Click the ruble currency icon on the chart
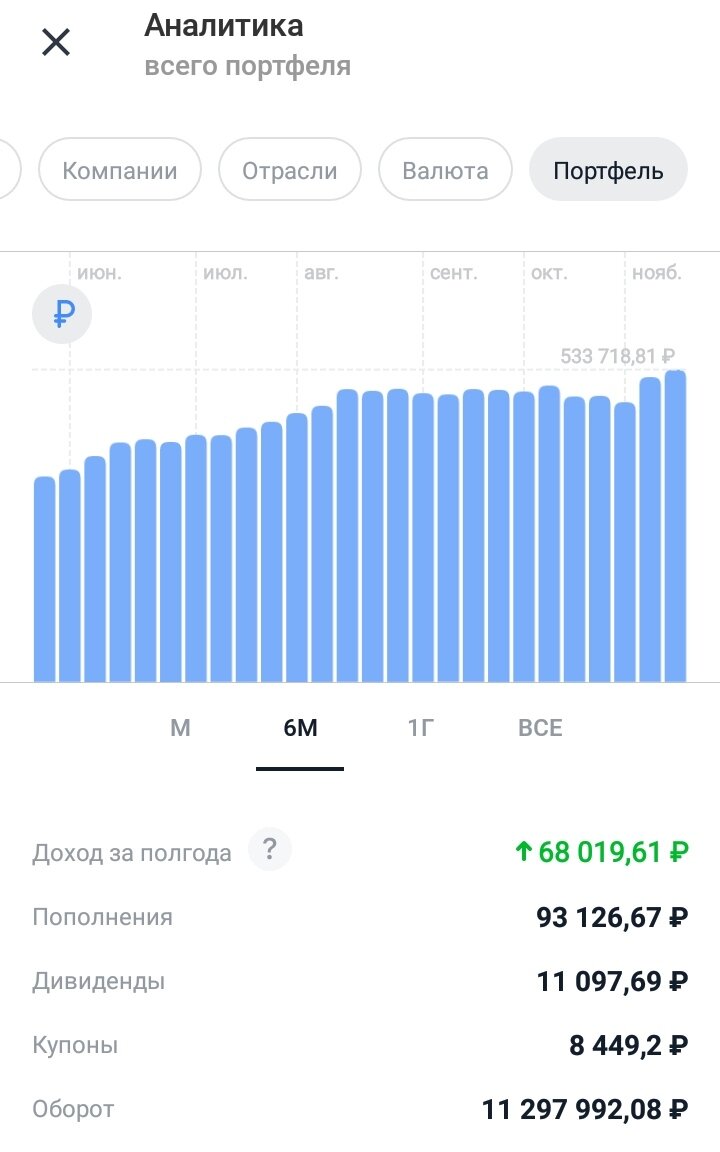Screen dimensions: 720x1152 tap(61, 314)
